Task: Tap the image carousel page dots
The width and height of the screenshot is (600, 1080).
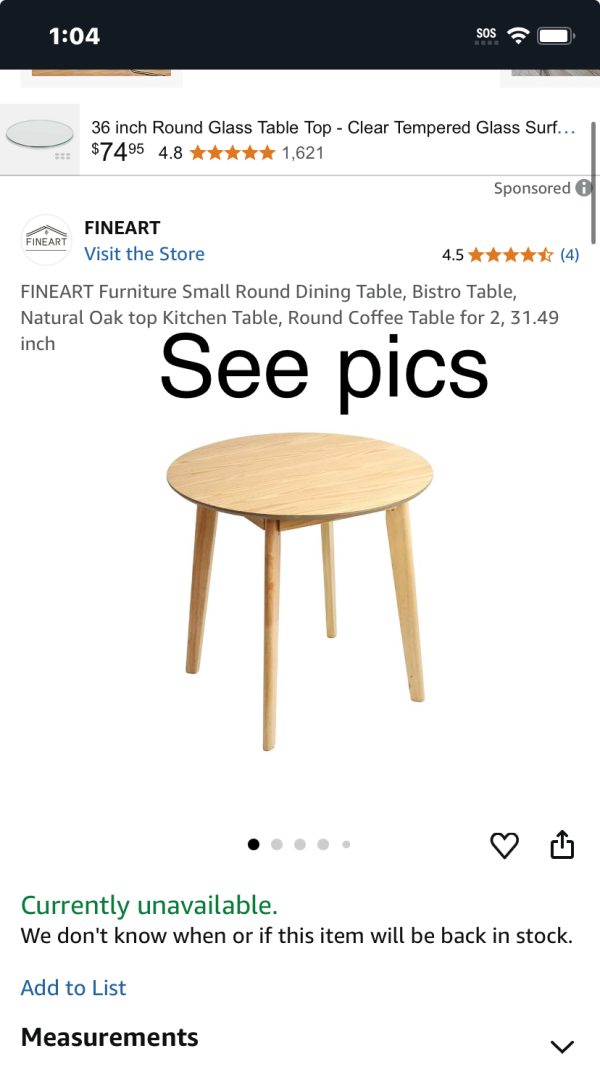Action: click(299, 845)
